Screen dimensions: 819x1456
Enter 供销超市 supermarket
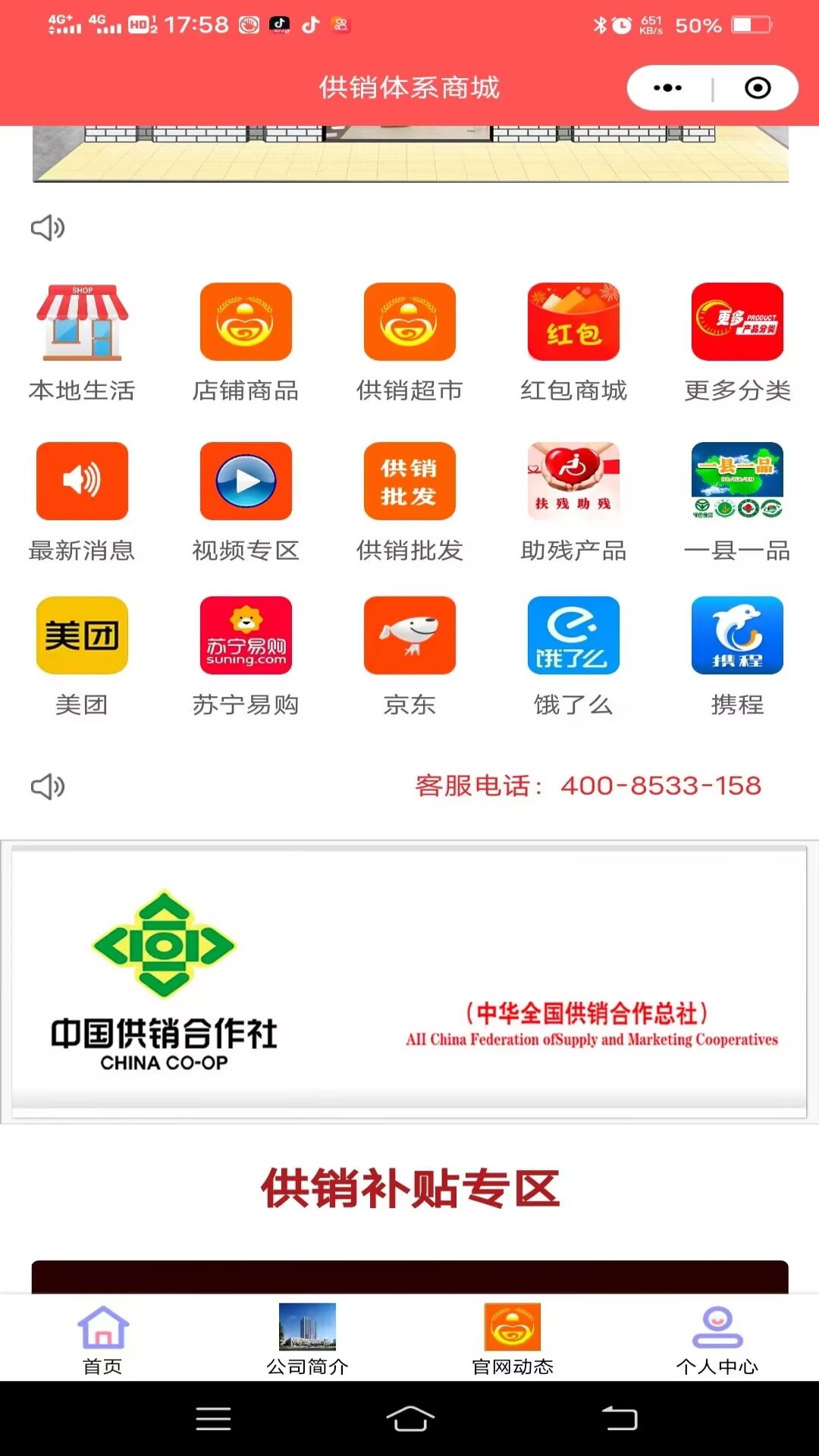[409, 322]
